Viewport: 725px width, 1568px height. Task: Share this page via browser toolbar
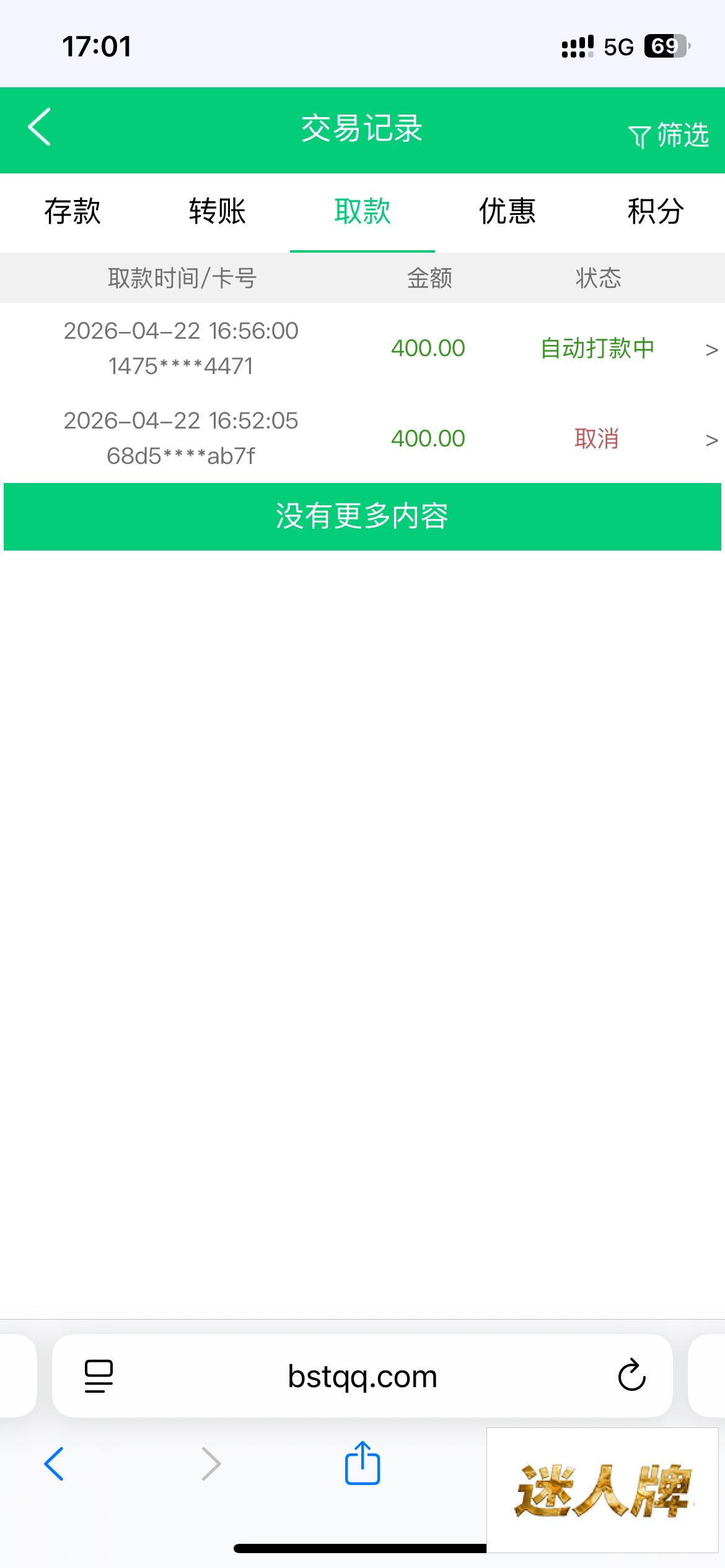click(362, 1464)
